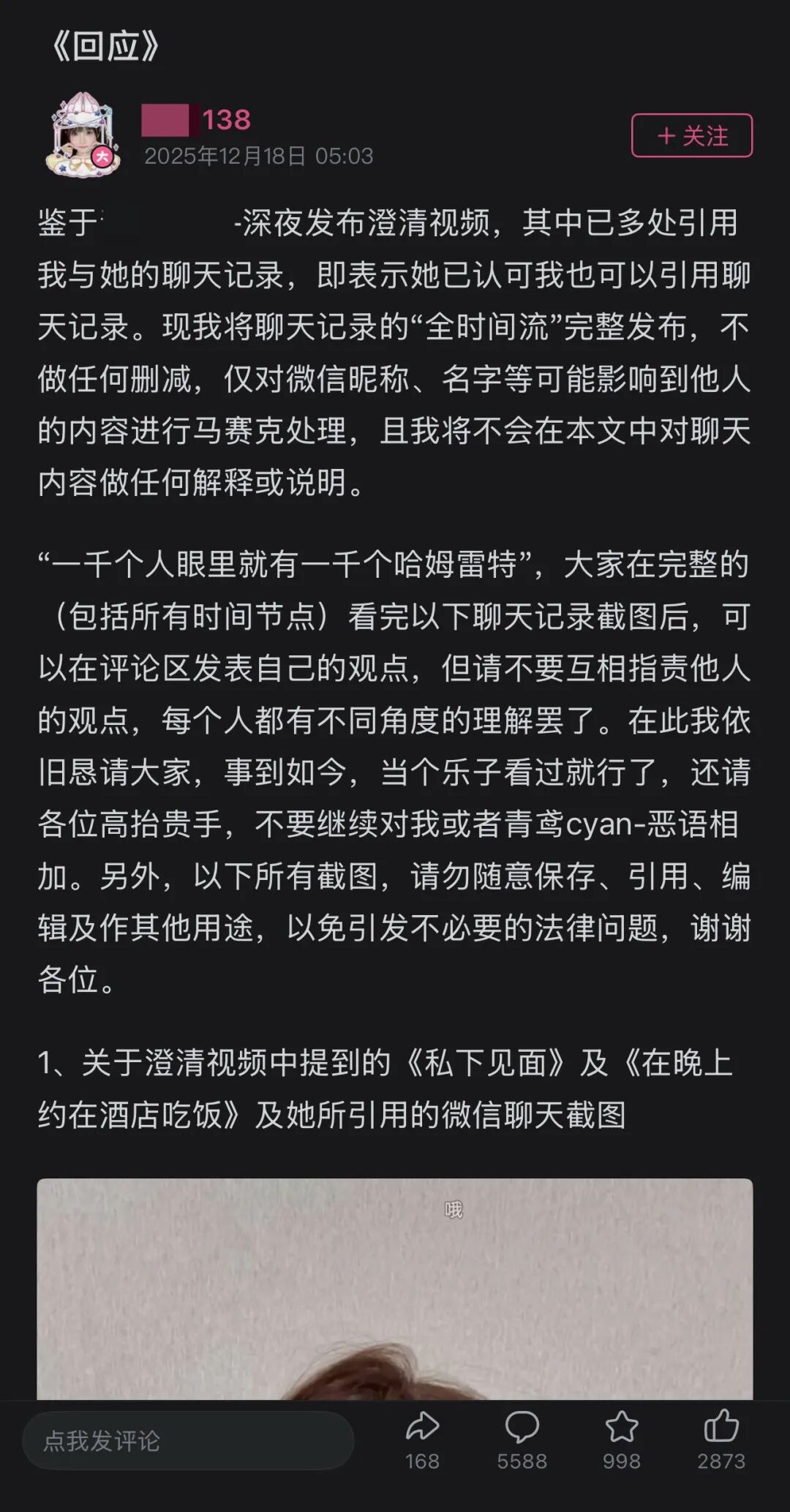Add the post to favorites
790x1512 pixels.
(x=621, y=1439)
